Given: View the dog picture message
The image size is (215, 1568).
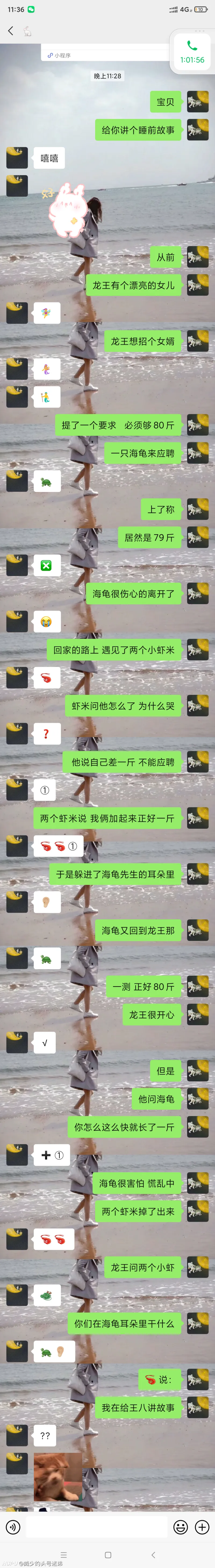Looking at the screenshot, I should (x=58, y=1477).
